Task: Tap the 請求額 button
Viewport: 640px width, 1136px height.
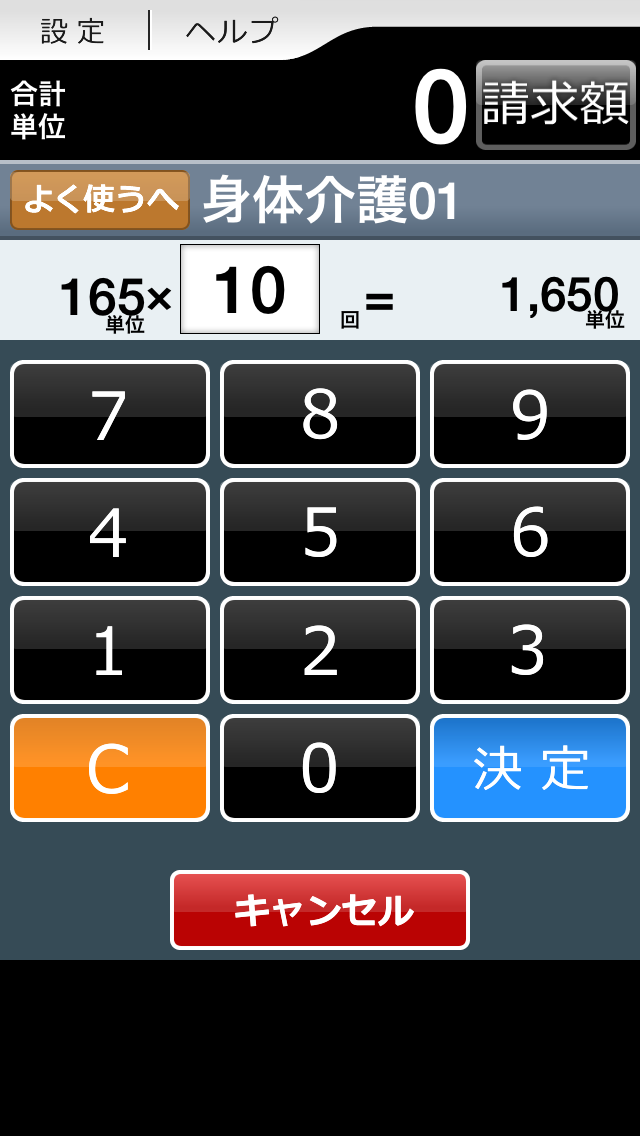Action: (x=556, y=105)
